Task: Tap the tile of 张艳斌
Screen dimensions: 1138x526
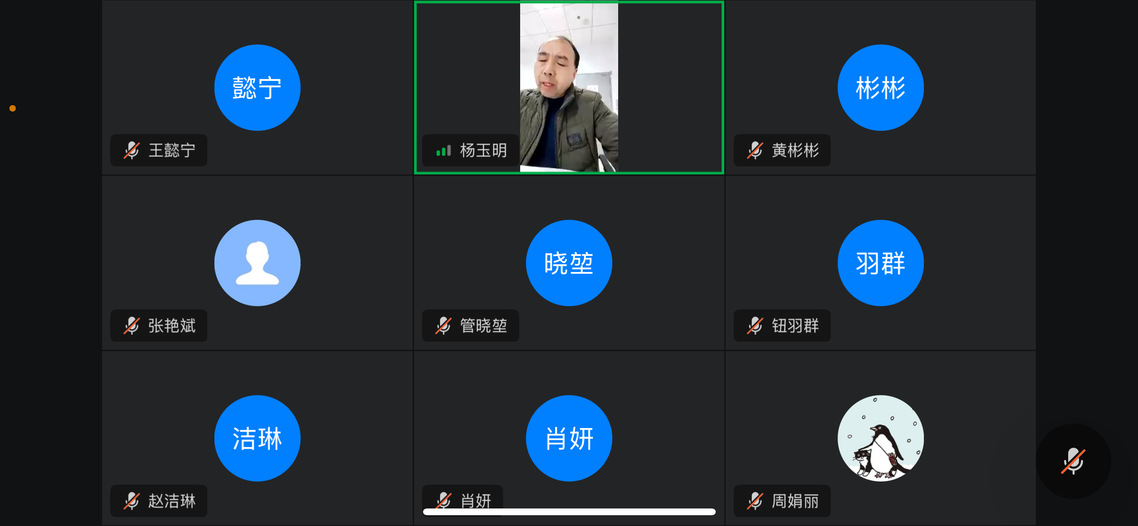Action: tap(257, 263)
